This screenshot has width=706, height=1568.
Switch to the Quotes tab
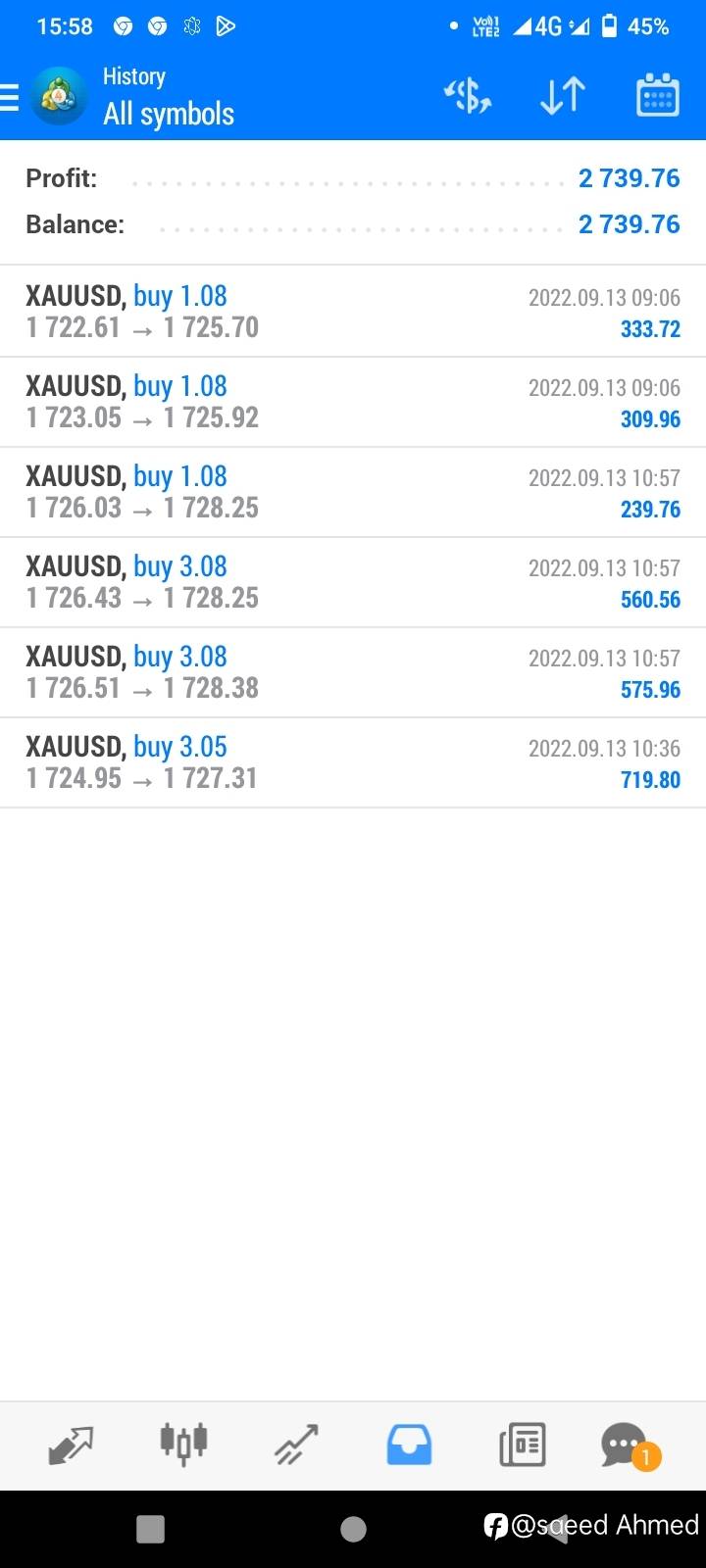coord(71,1445)
